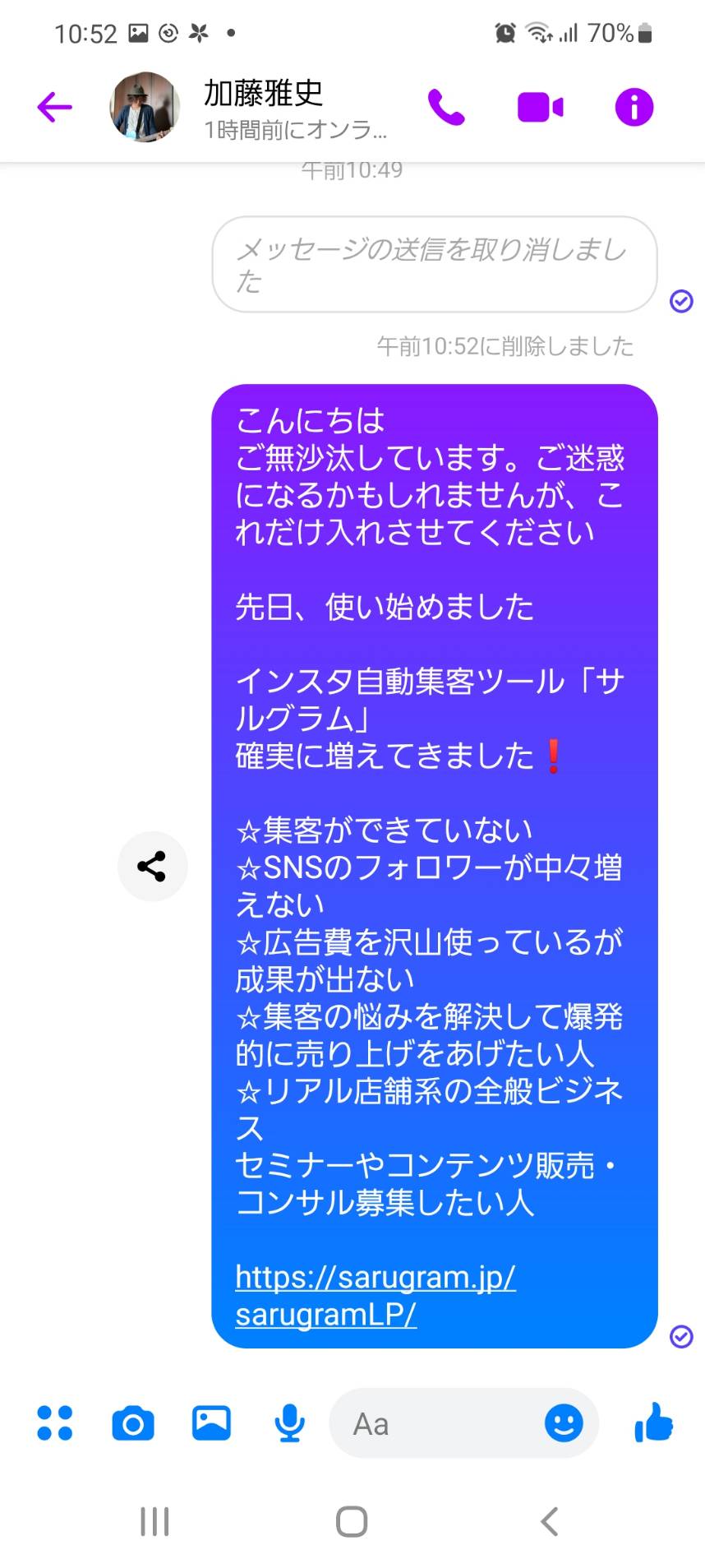The height and width of the screenshot is (1568, 705).
Task: Focus the Aa message input field
Action: tap(435, 1423)
